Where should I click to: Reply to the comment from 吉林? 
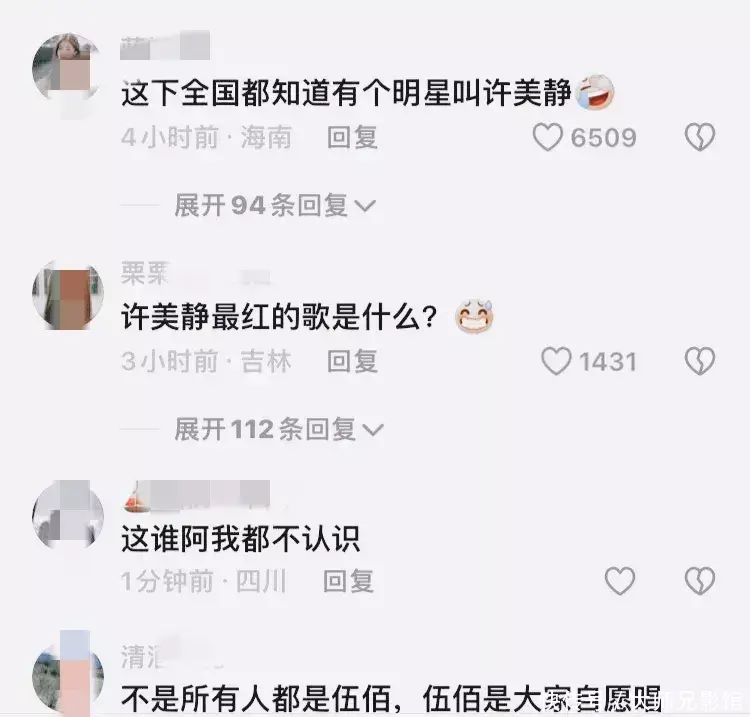[352, 361]
